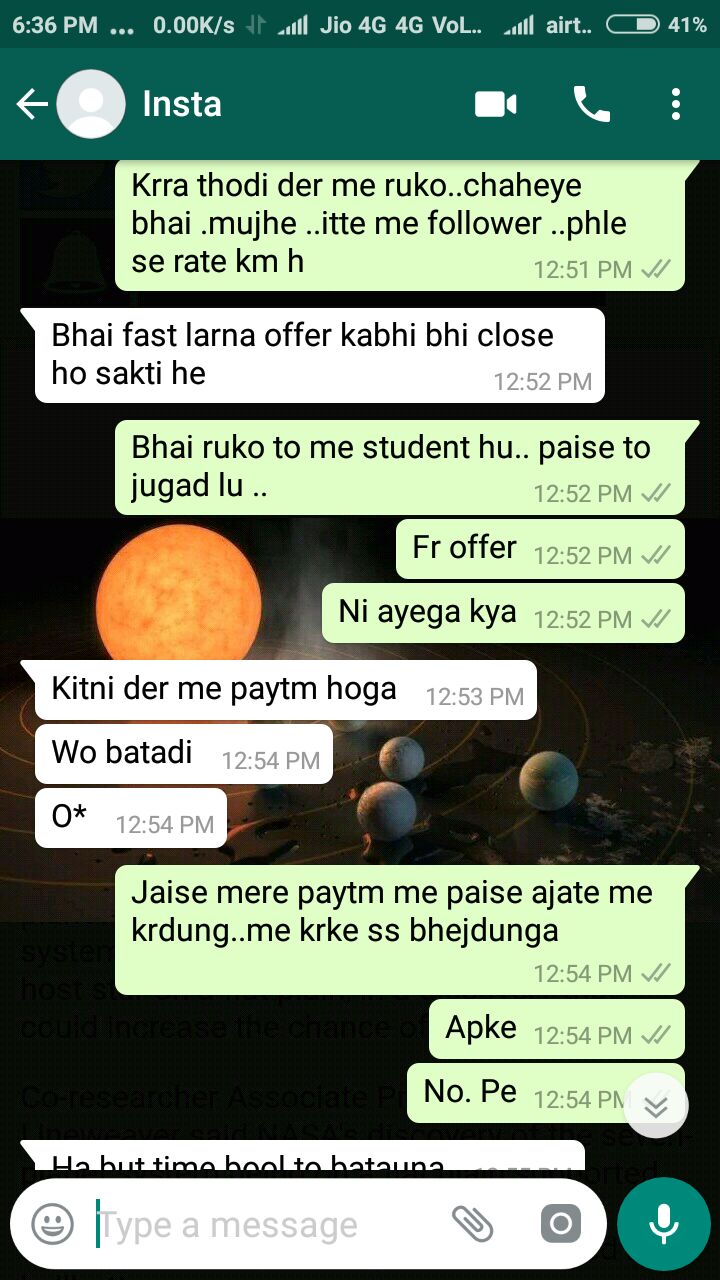Start a voice call with Insta
The image size is (720, 1280).
591,104
